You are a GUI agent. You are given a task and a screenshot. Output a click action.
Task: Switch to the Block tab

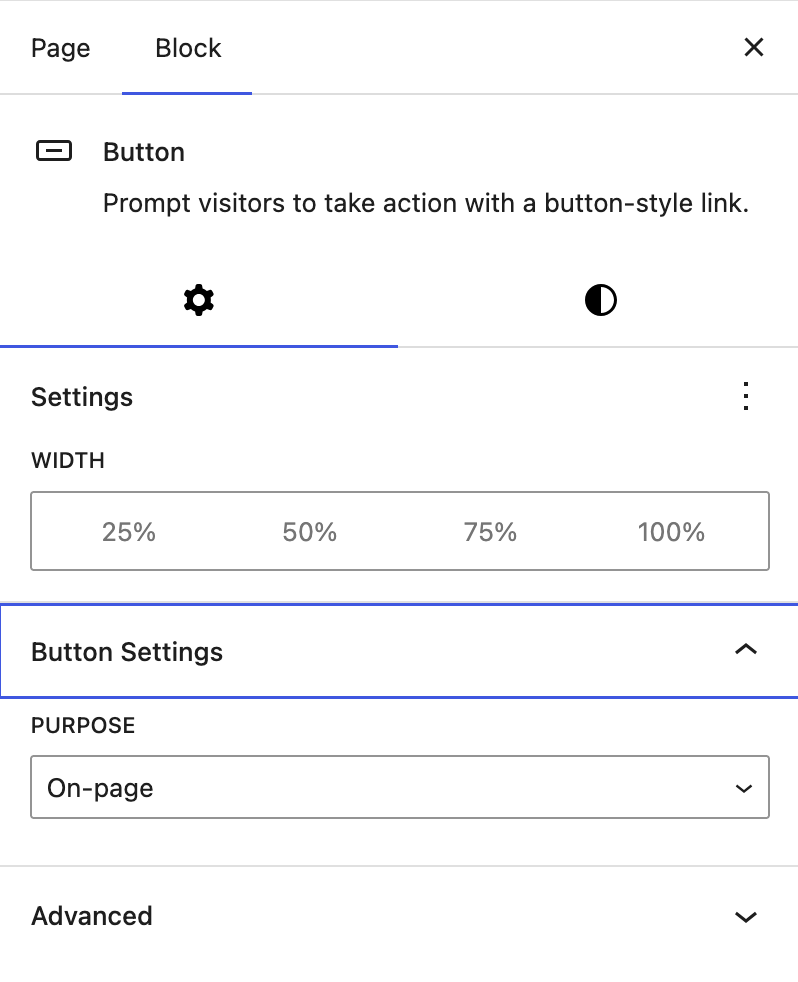187,47
